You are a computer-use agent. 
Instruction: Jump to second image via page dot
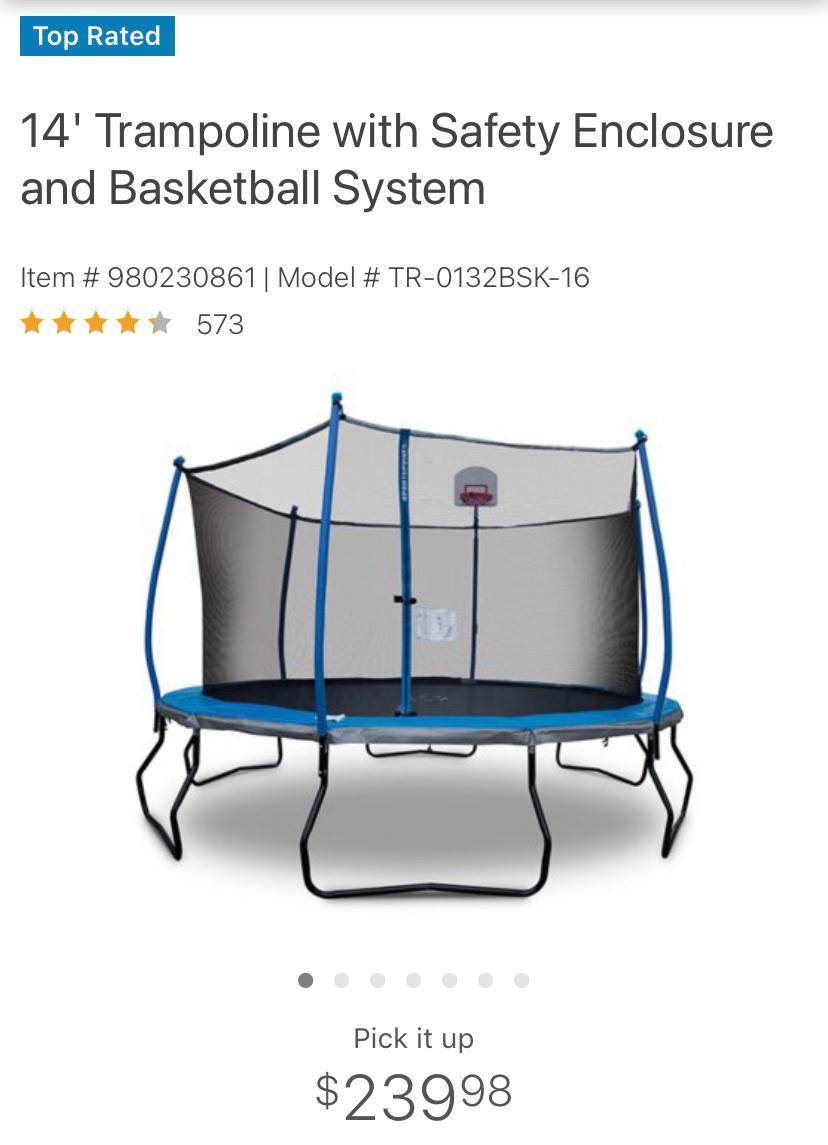tap(342, 980)
